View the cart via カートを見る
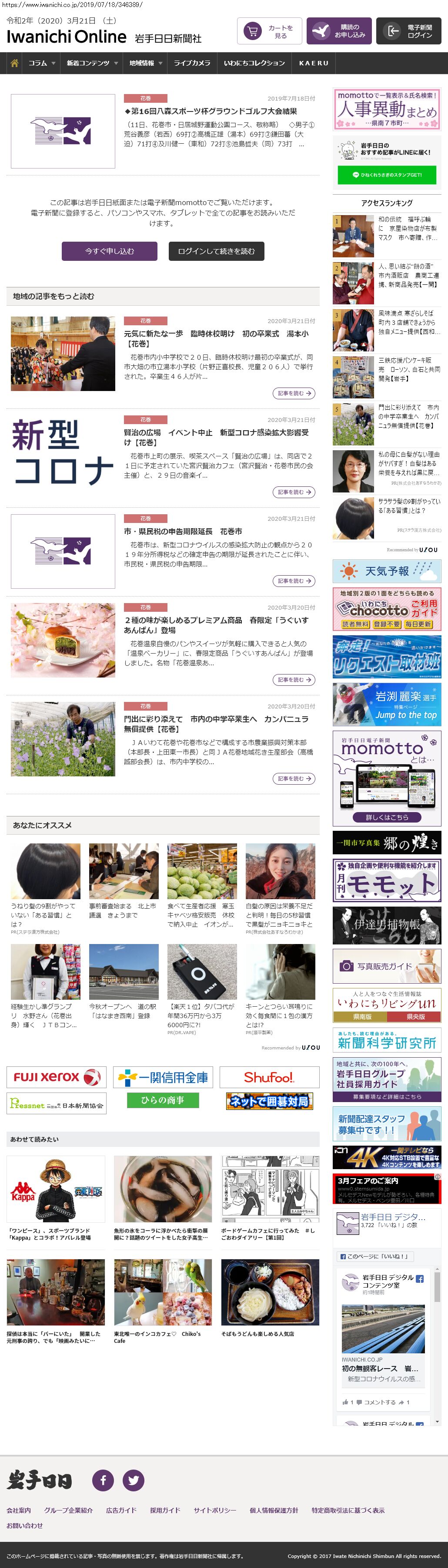448x1568 pixels. click(269, 31)
